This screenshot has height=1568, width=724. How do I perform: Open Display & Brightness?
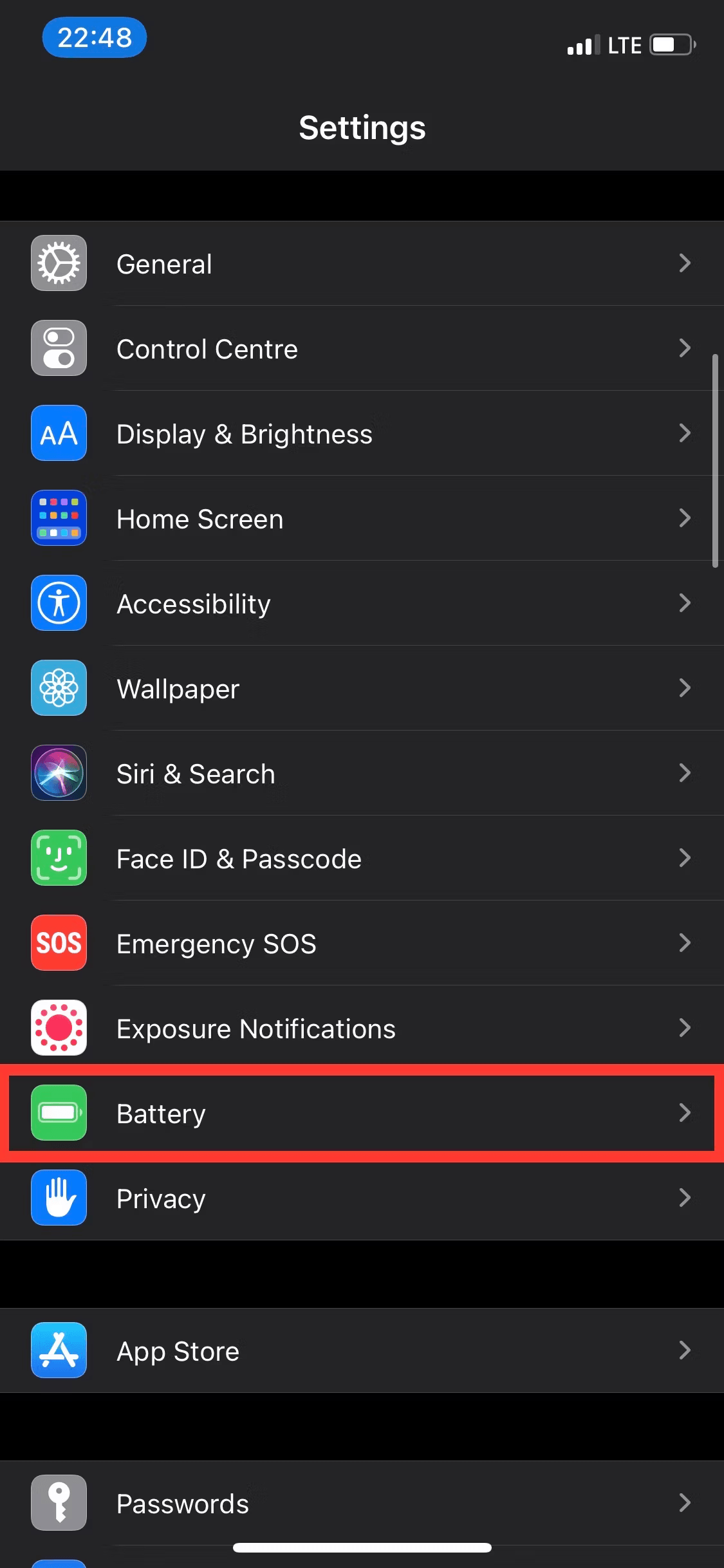[x=360, y=434]
